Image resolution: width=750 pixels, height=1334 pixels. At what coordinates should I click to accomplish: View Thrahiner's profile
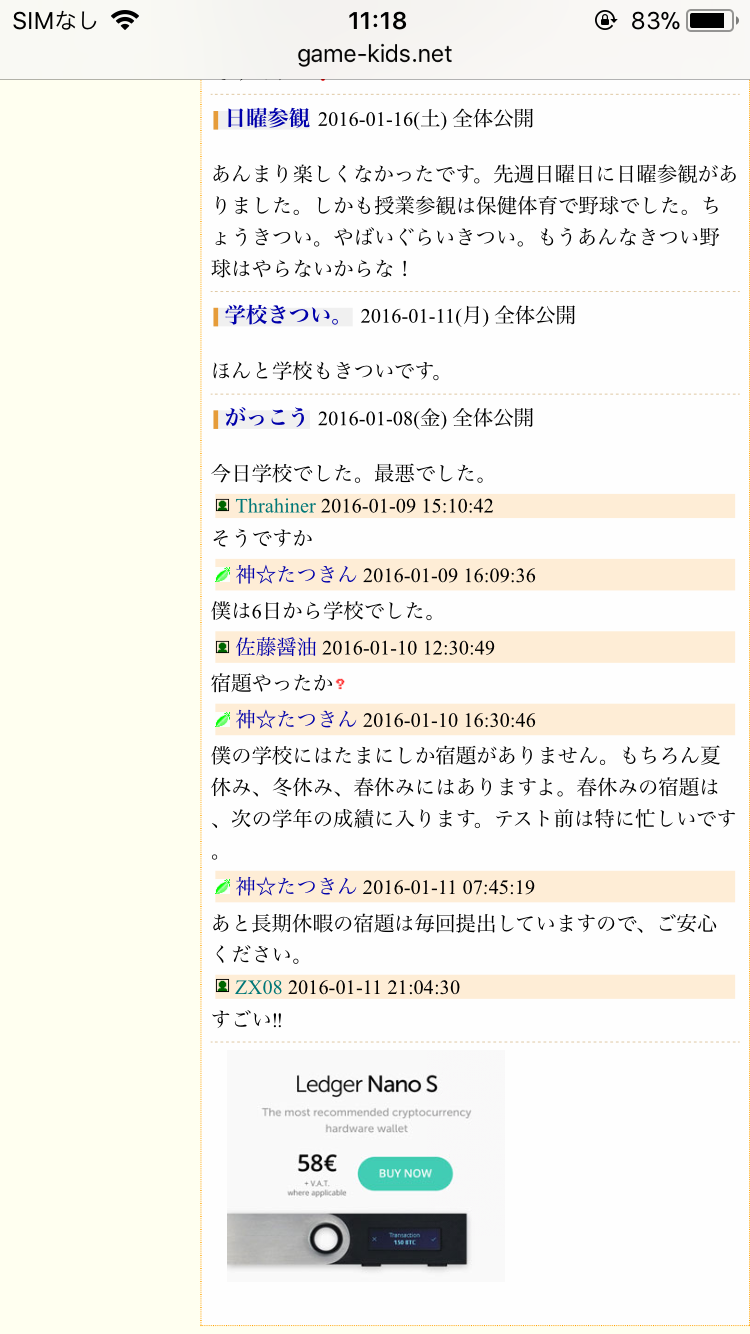[x=275, y=506]
